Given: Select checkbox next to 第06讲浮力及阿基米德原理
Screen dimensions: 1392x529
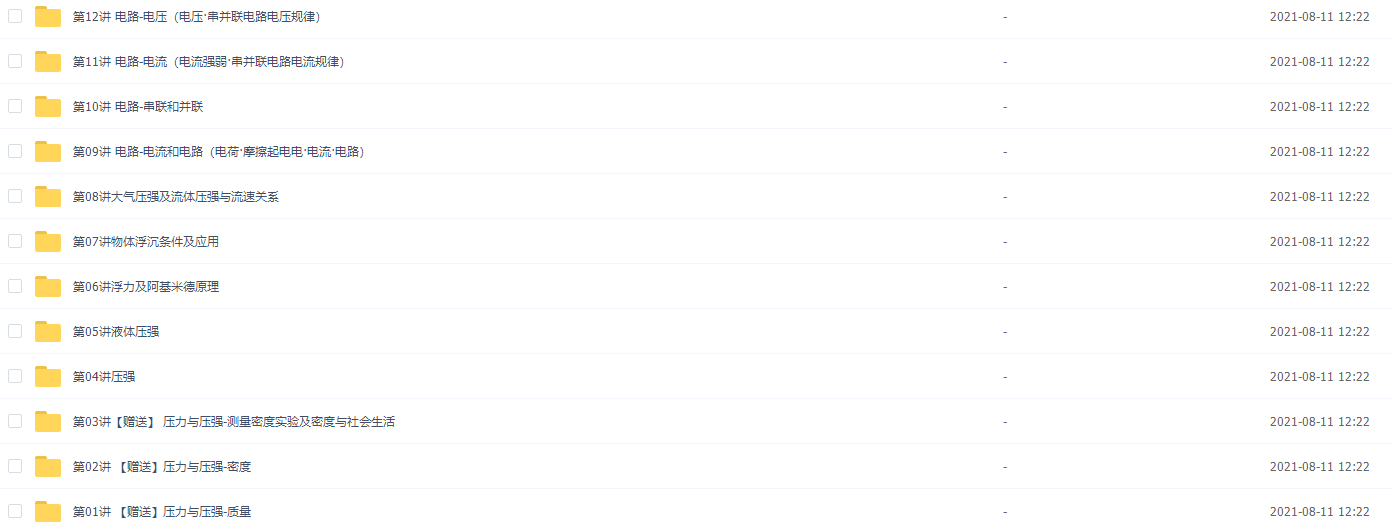Looking at the screenshot, I should (x=15, y=286).
